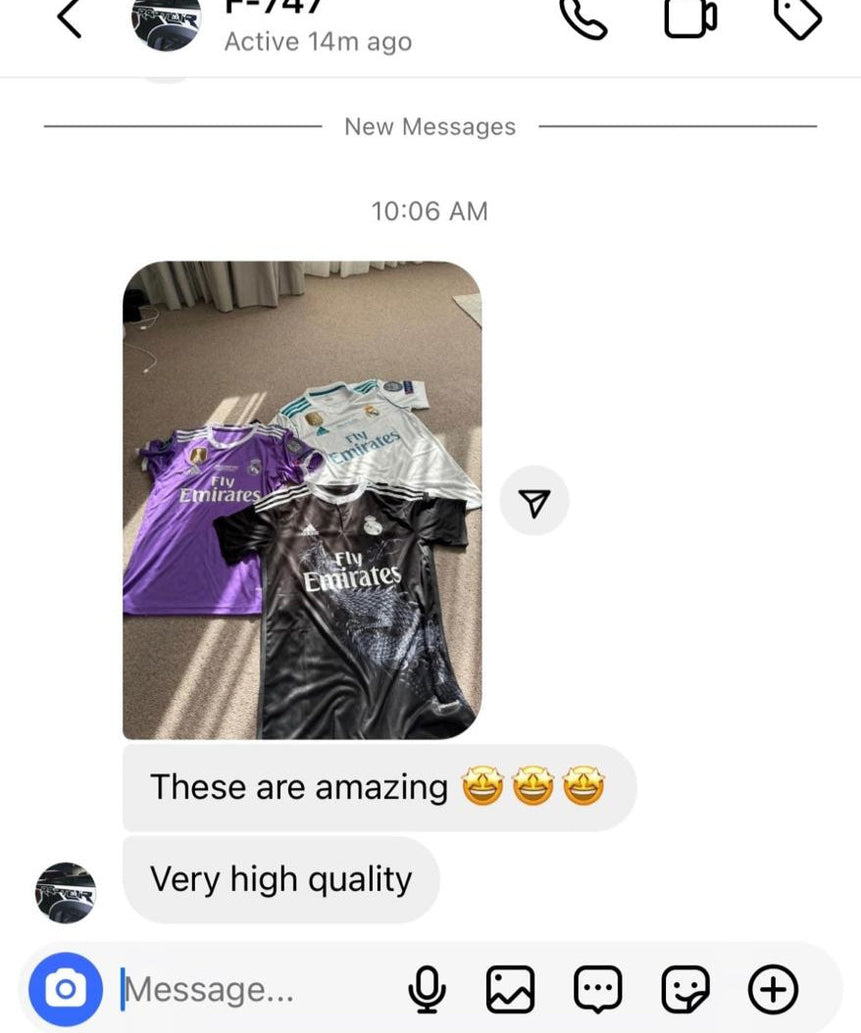Select the 'These are amazing' message bubble
The height and width of the screenshot is (1033, 861).
point(380,787)
